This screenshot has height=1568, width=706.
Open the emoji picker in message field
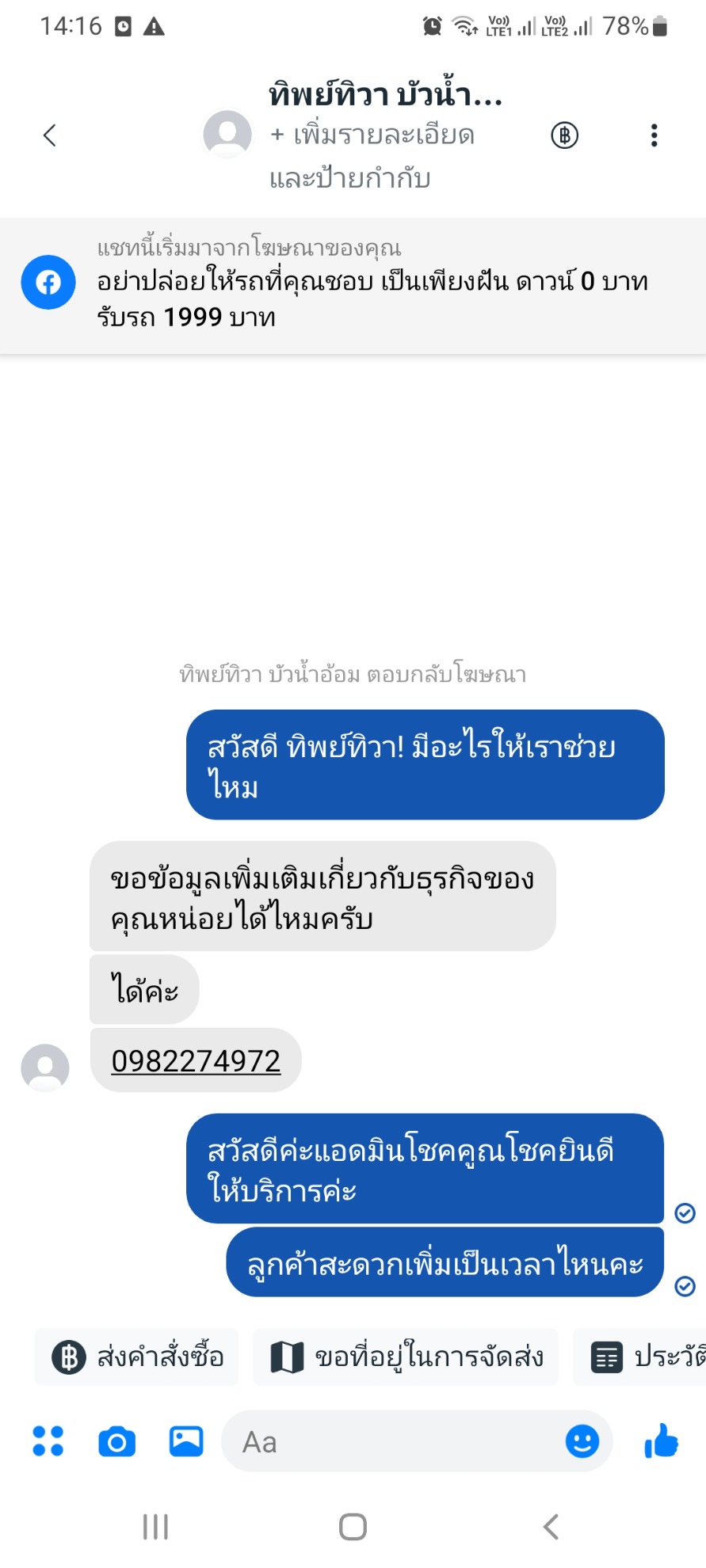(582, 1441)
